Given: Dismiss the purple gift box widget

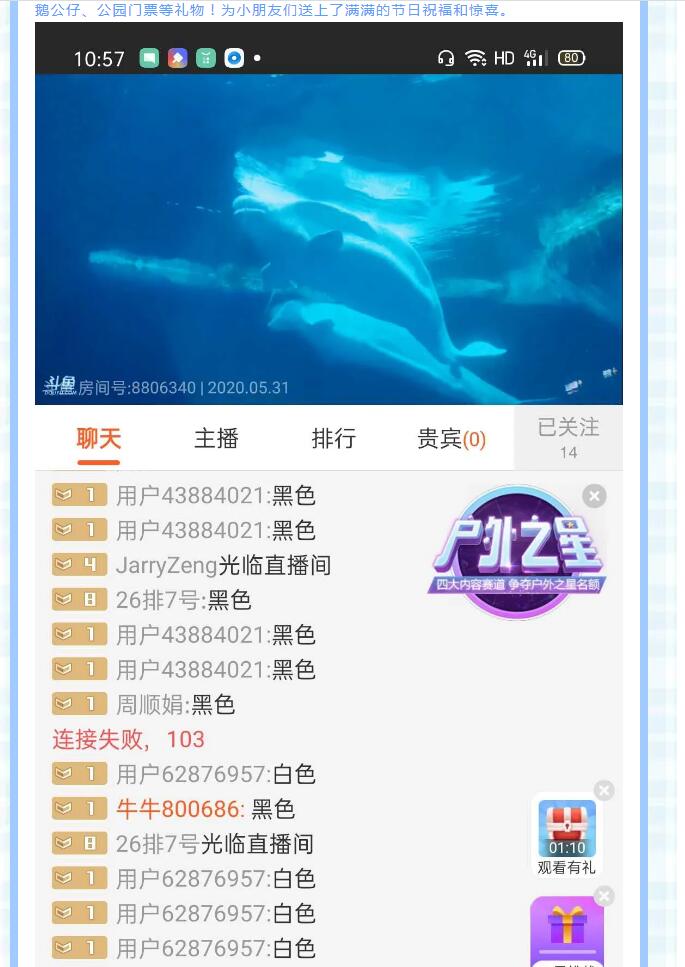Looking at the screenshot, I should tap(604, 896).
